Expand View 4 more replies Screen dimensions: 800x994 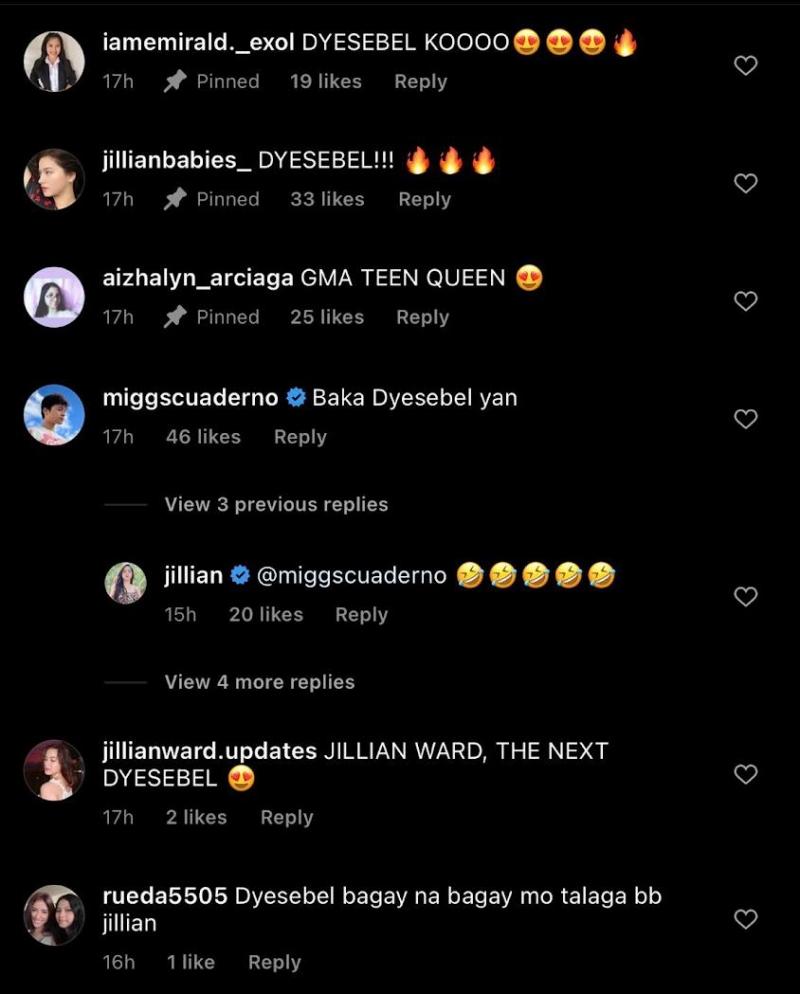pos(260,682)
